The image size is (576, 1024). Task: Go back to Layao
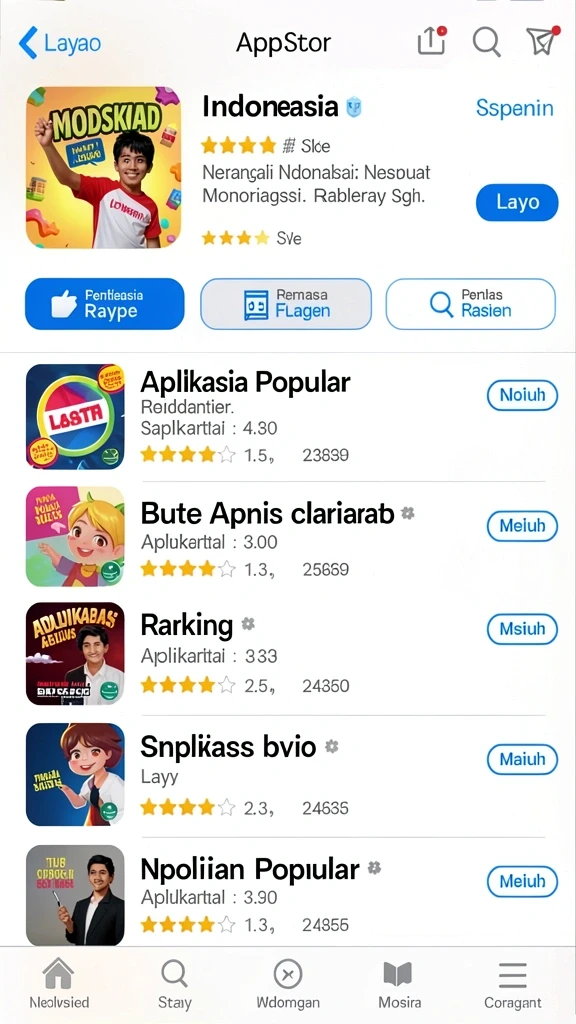(x=60, y=43)
